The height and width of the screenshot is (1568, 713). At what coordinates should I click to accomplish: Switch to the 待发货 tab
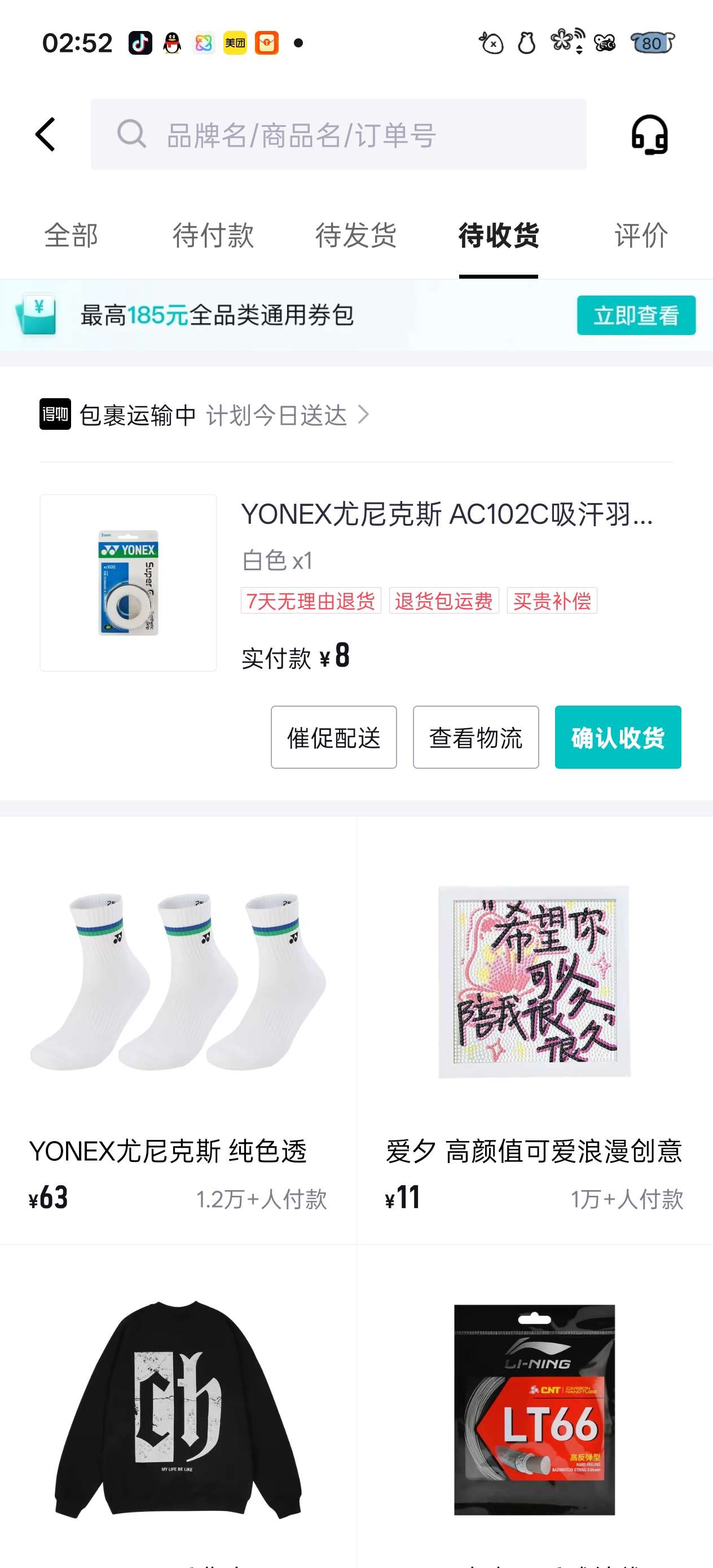click(355, 236)
